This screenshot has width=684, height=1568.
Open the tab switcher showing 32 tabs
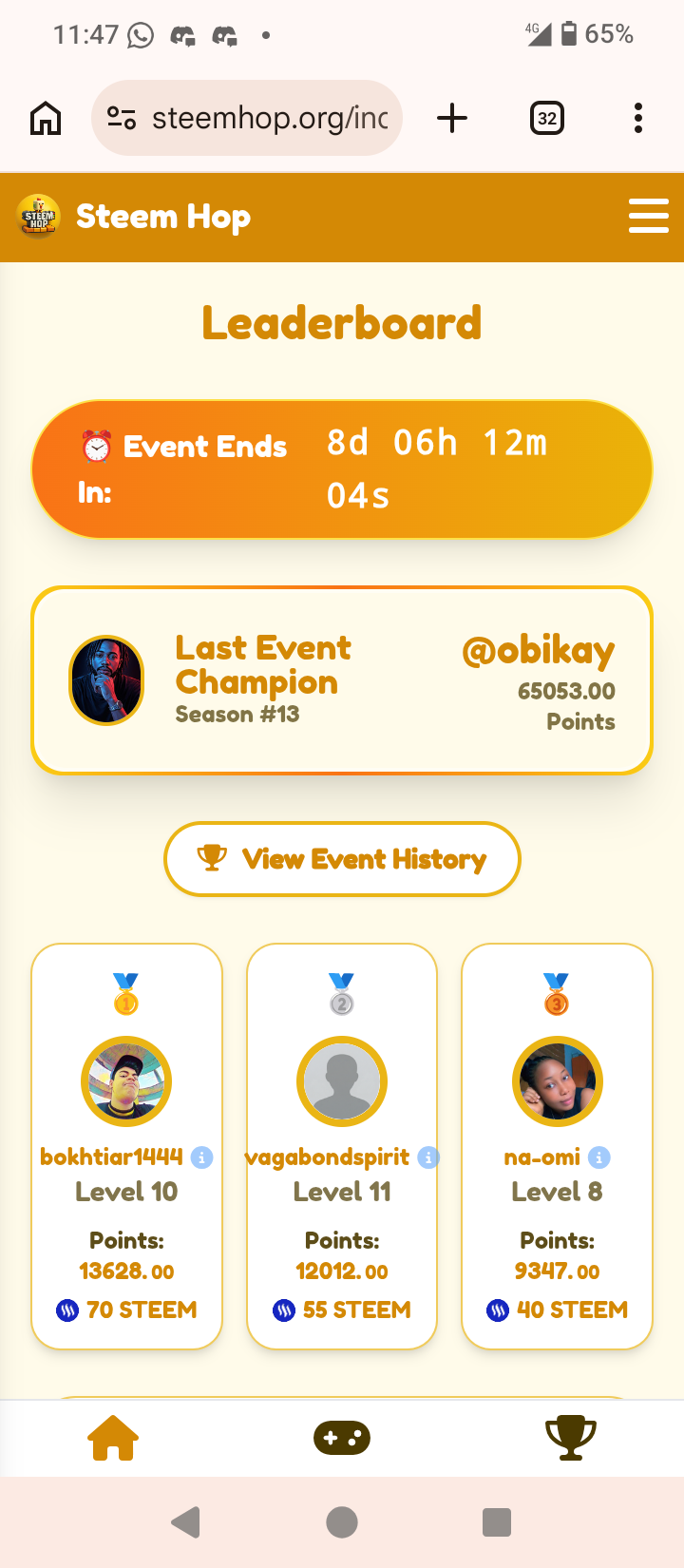pyautogui.click(x=546, y=118)
